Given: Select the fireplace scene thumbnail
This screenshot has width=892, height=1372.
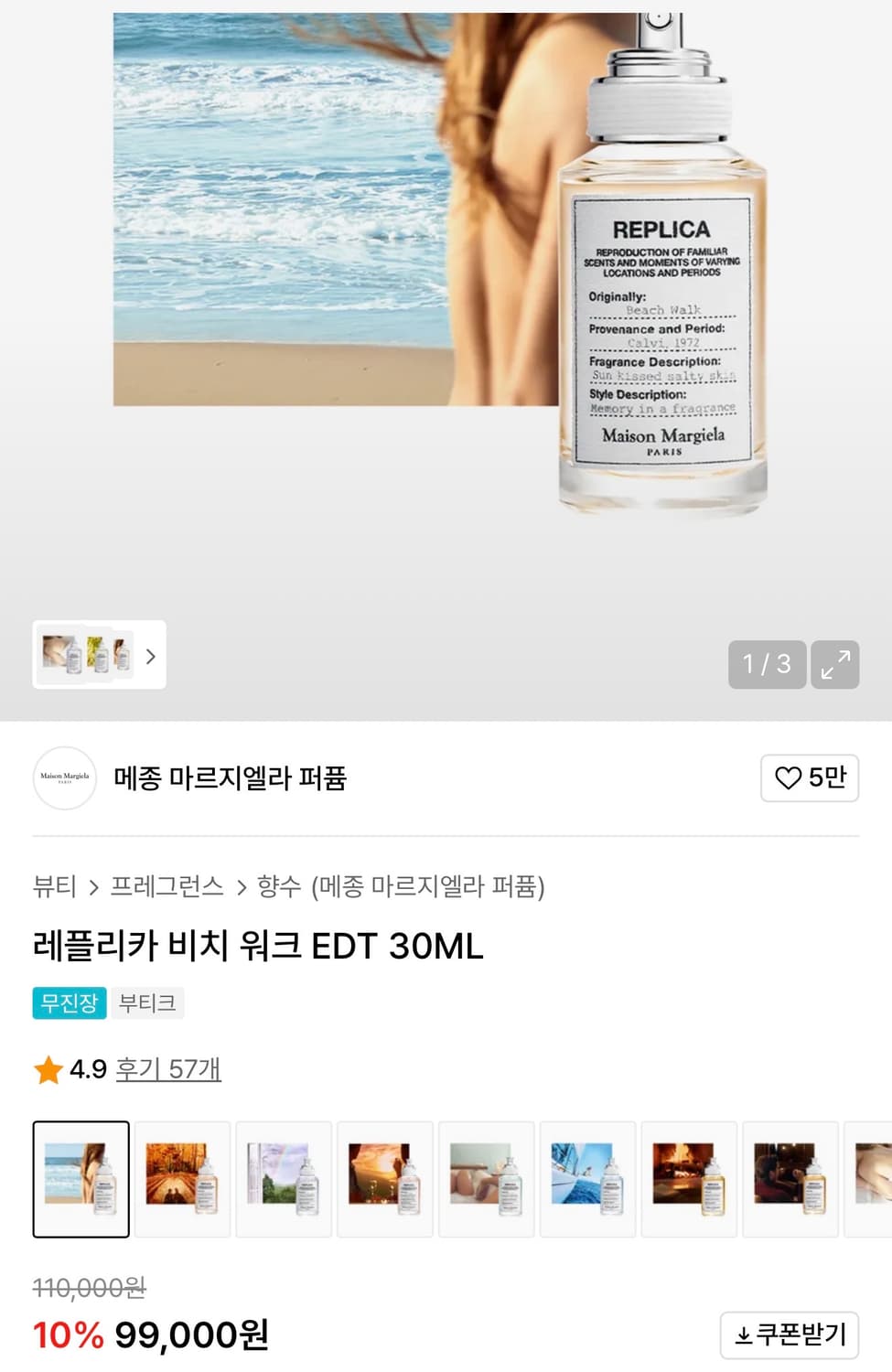Looking at the screenshot, I should point(689,1178).
